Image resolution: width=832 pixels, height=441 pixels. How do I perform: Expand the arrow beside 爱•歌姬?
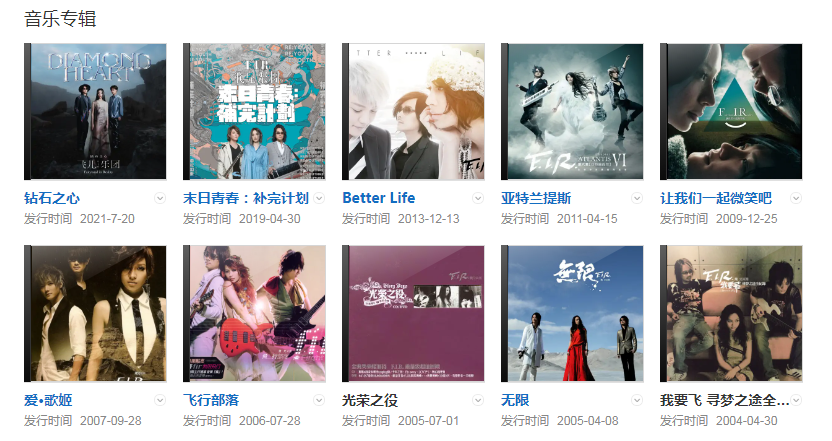160,400
